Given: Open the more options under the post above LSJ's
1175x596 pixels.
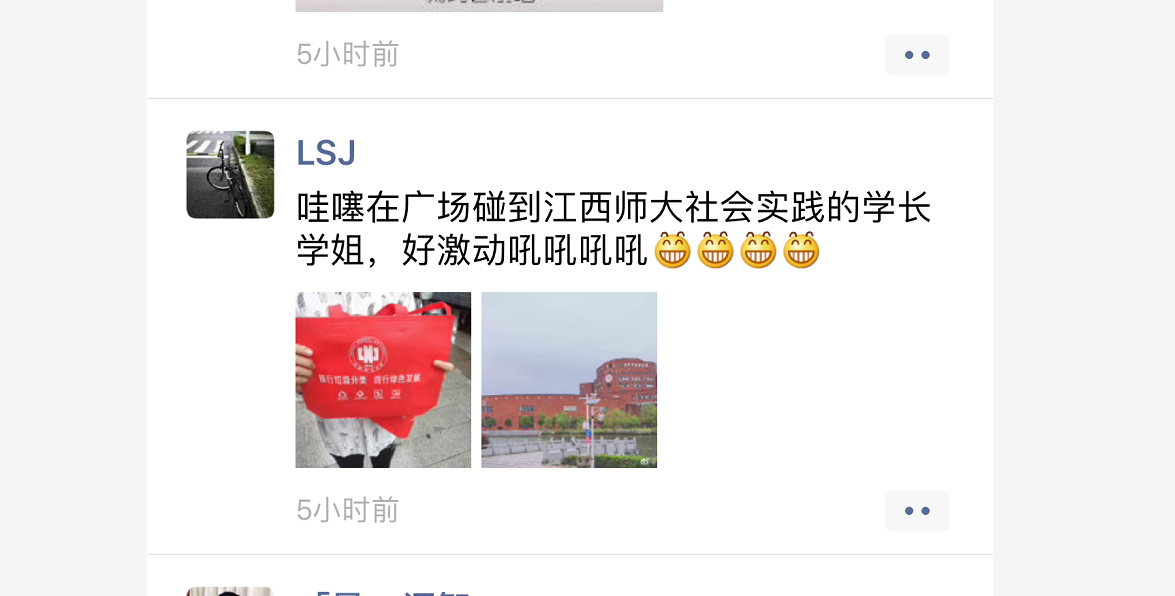Looking at the screenshot, I should click(x=917, y=55).
